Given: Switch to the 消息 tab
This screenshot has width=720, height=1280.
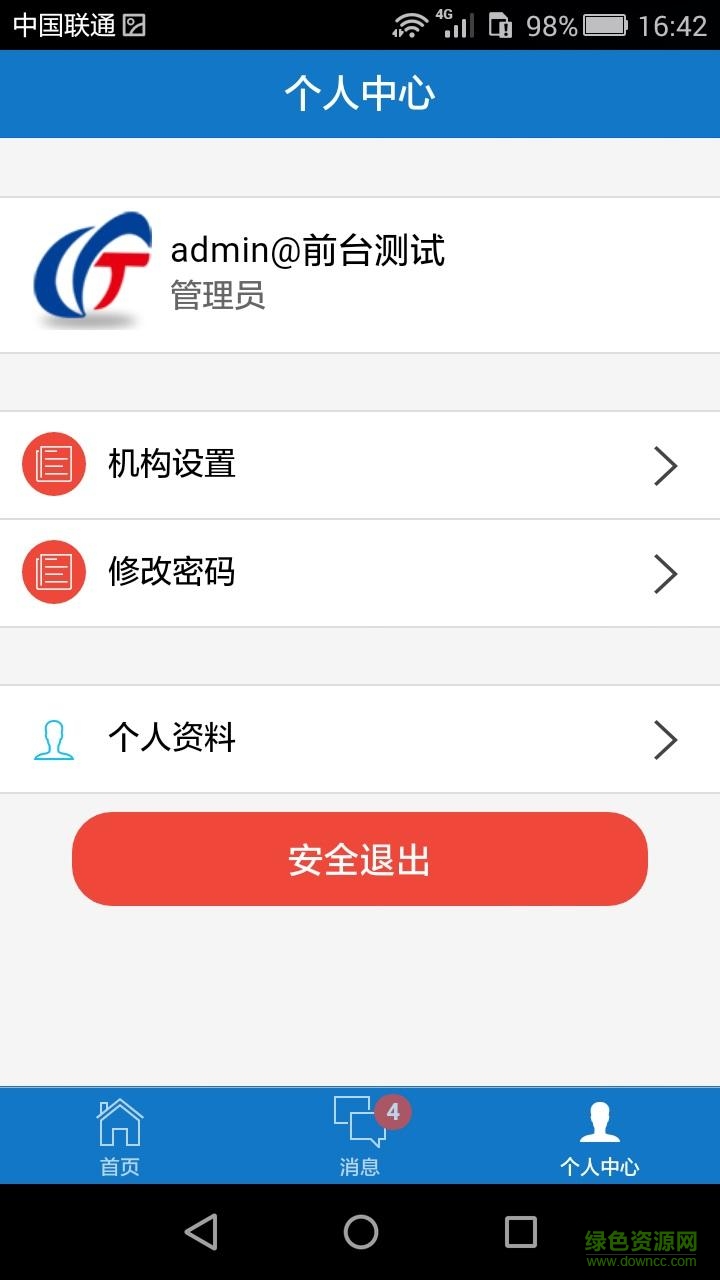Looking at the screenshot, I should pyautogui.click(x=360, y=1135).
